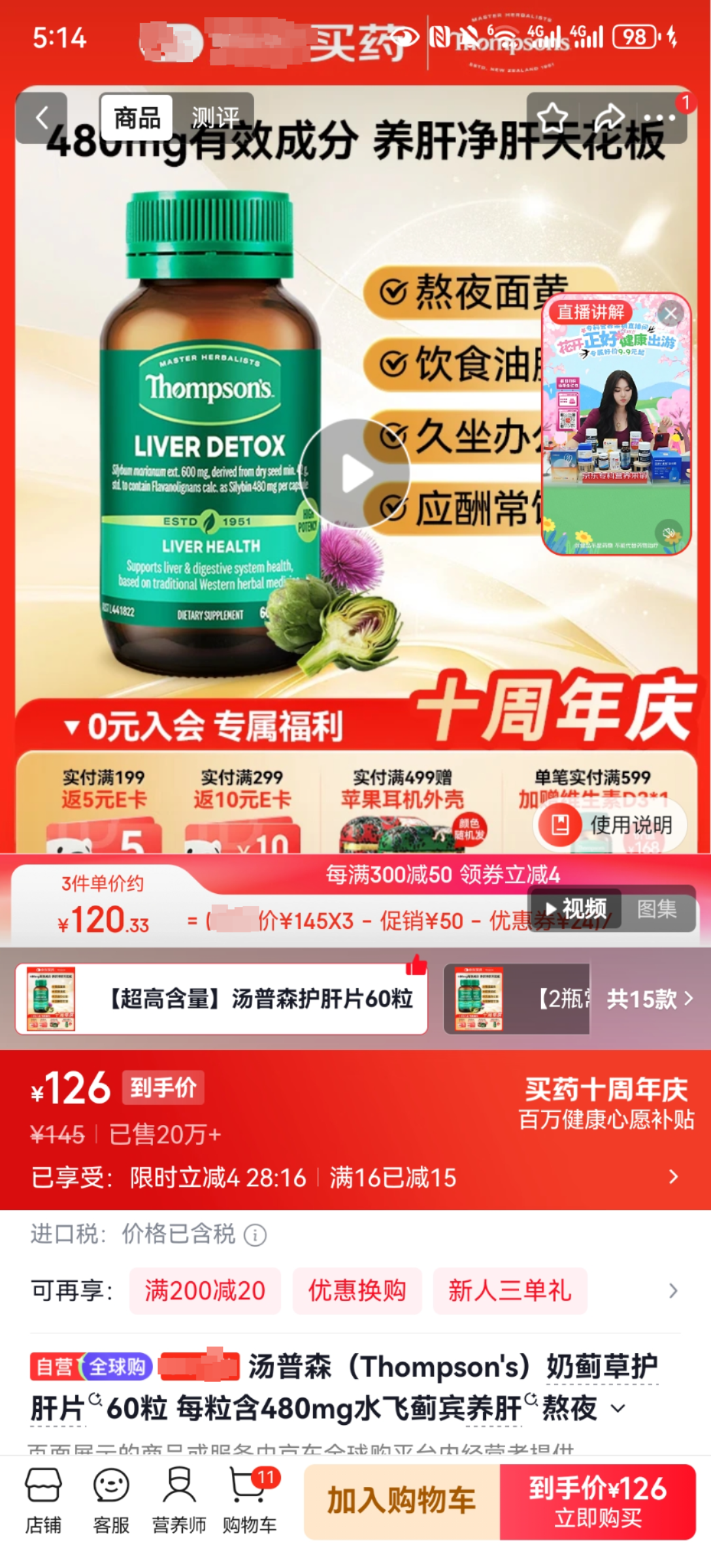This screenshot has height=1568, width=711.
Task: Switch to the 测评 tab
Action: [x=214, y=118]
